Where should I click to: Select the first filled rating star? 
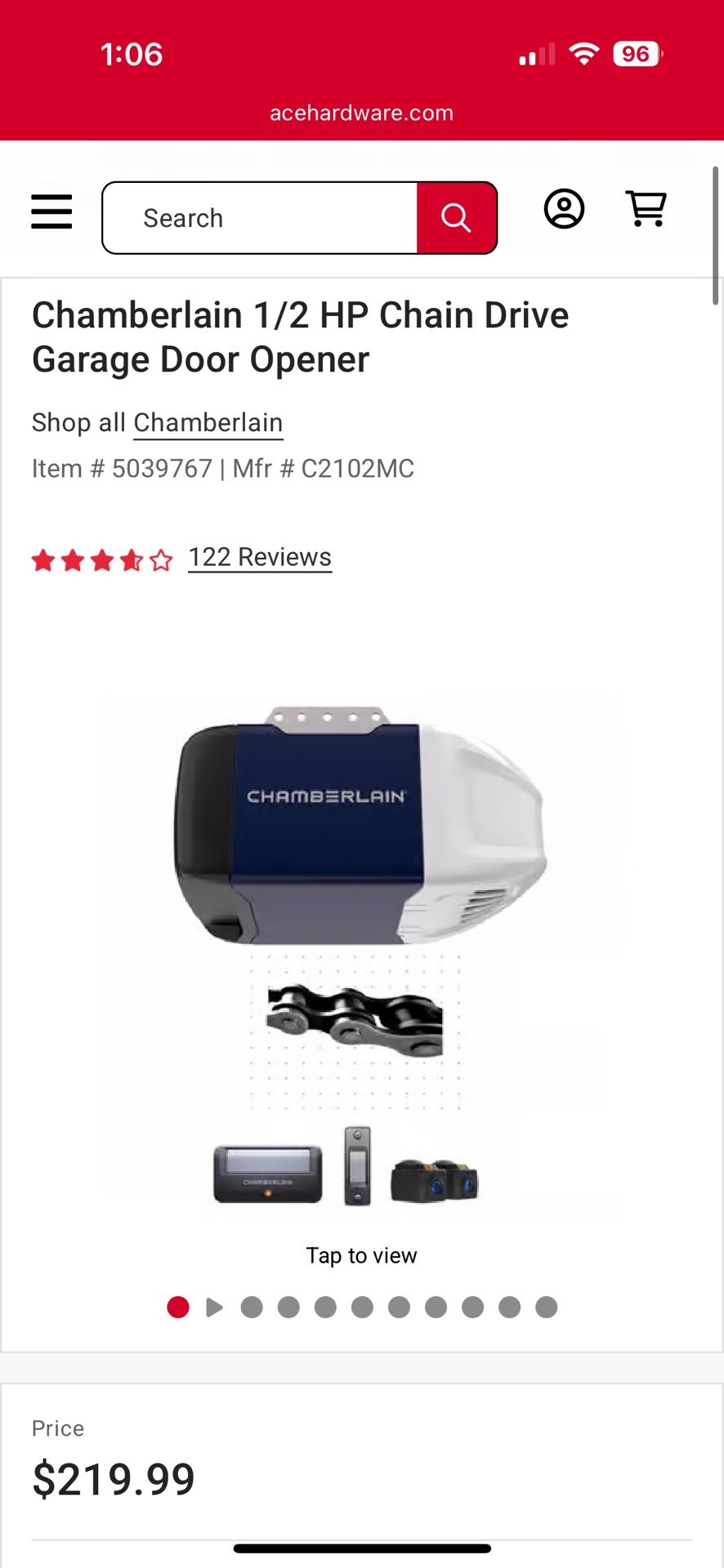43,560
